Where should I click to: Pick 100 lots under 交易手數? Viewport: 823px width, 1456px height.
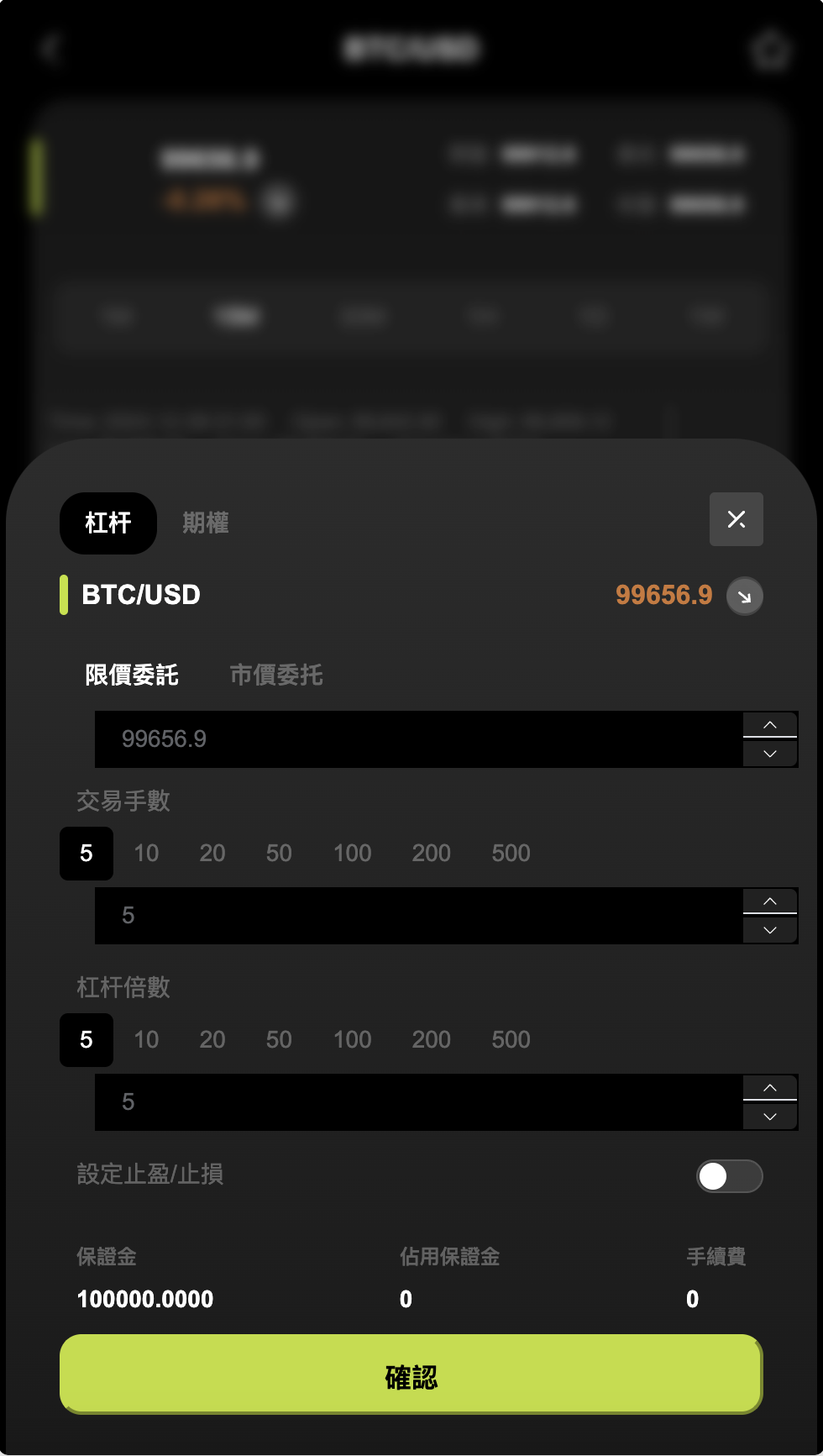pyautogui.click(x=352, y=854)
